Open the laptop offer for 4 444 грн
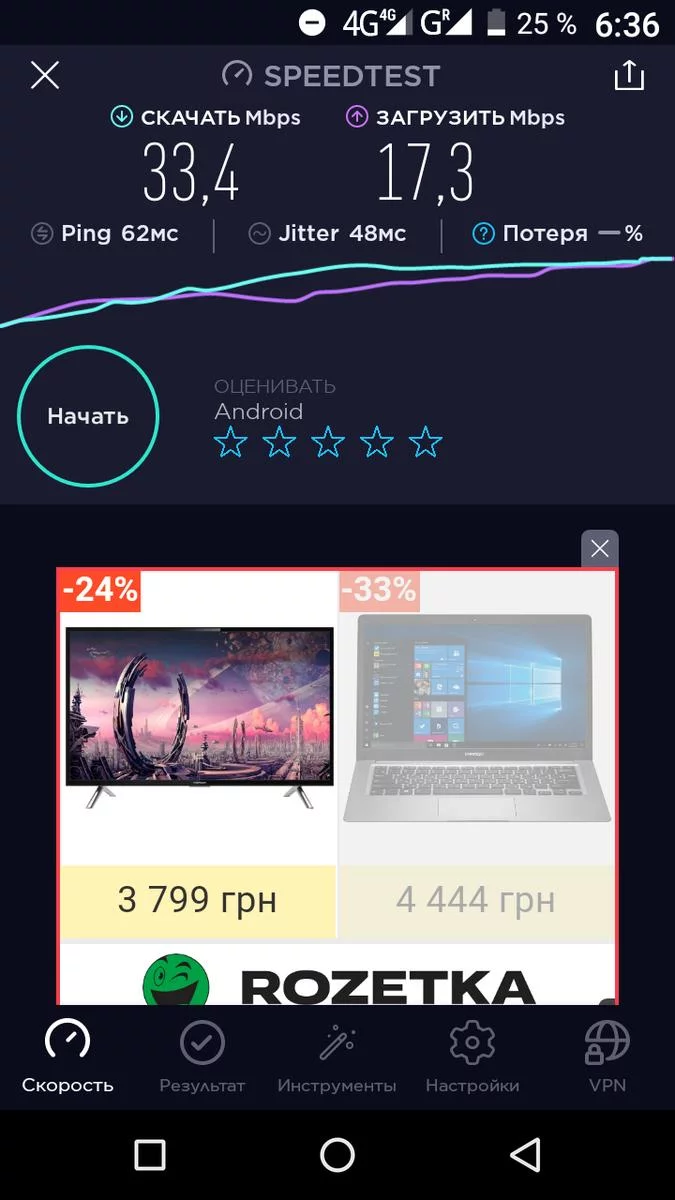The height and width of the screenshot is (1200, 675). click(476, 760)
